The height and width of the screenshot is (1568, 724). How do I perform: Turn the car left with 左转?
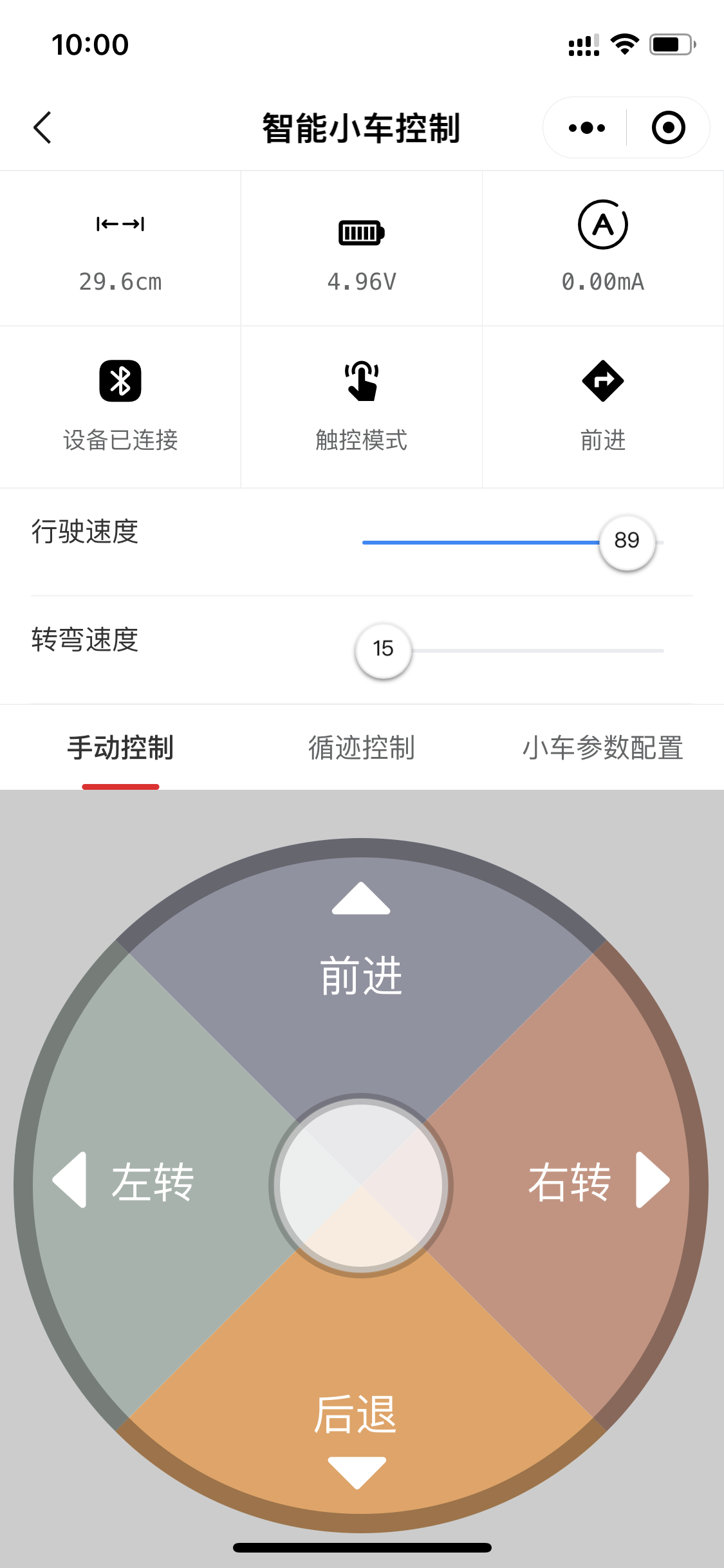(x=142, y=1183)
